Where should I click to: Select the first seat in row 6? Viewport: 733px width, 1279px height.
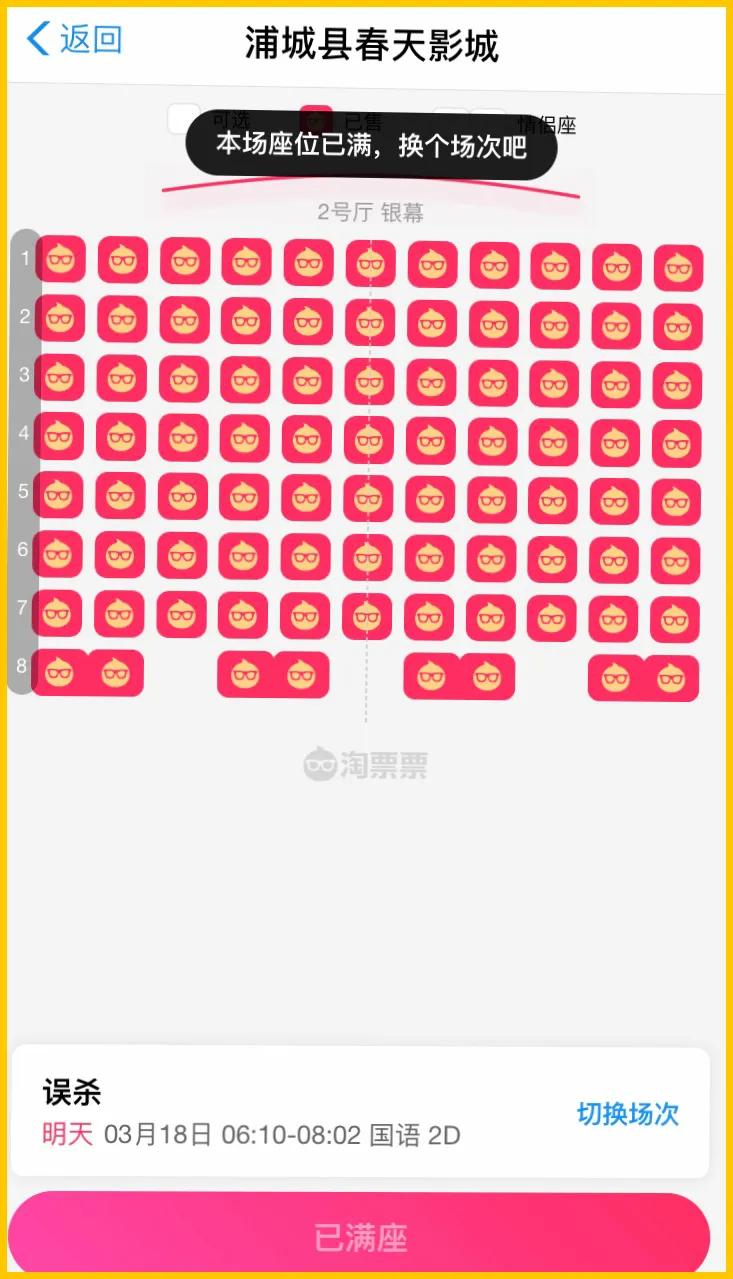pyautogui.click(x=58, y=553)
